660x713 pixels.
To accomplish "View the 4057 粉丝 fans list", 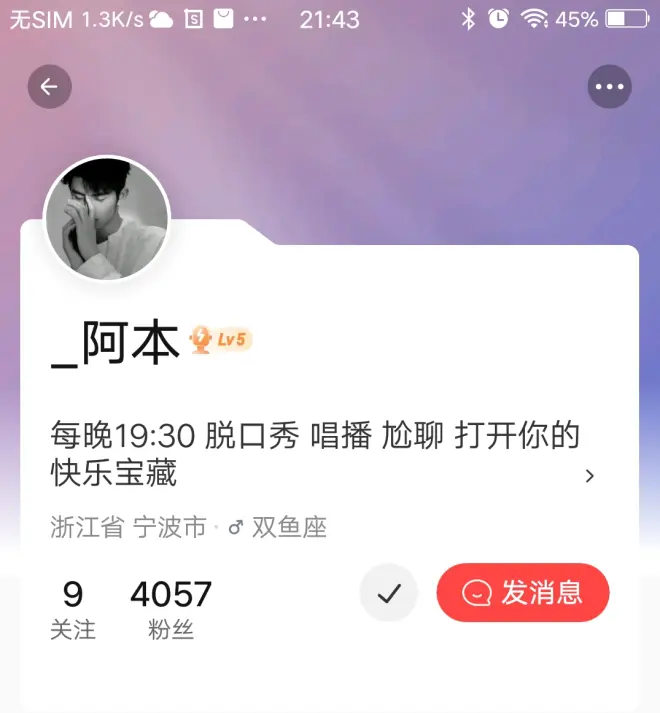I will 171,609.
